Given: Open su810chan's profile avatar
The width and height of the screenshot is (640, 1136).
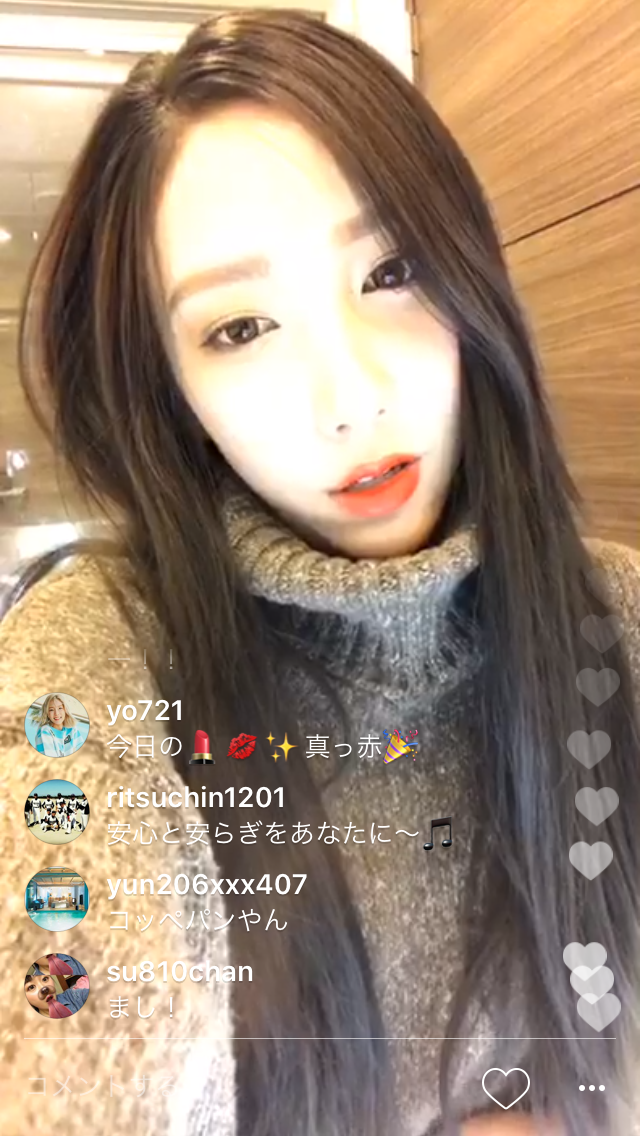Looking at the screenshot, I should tap(57, 985).
